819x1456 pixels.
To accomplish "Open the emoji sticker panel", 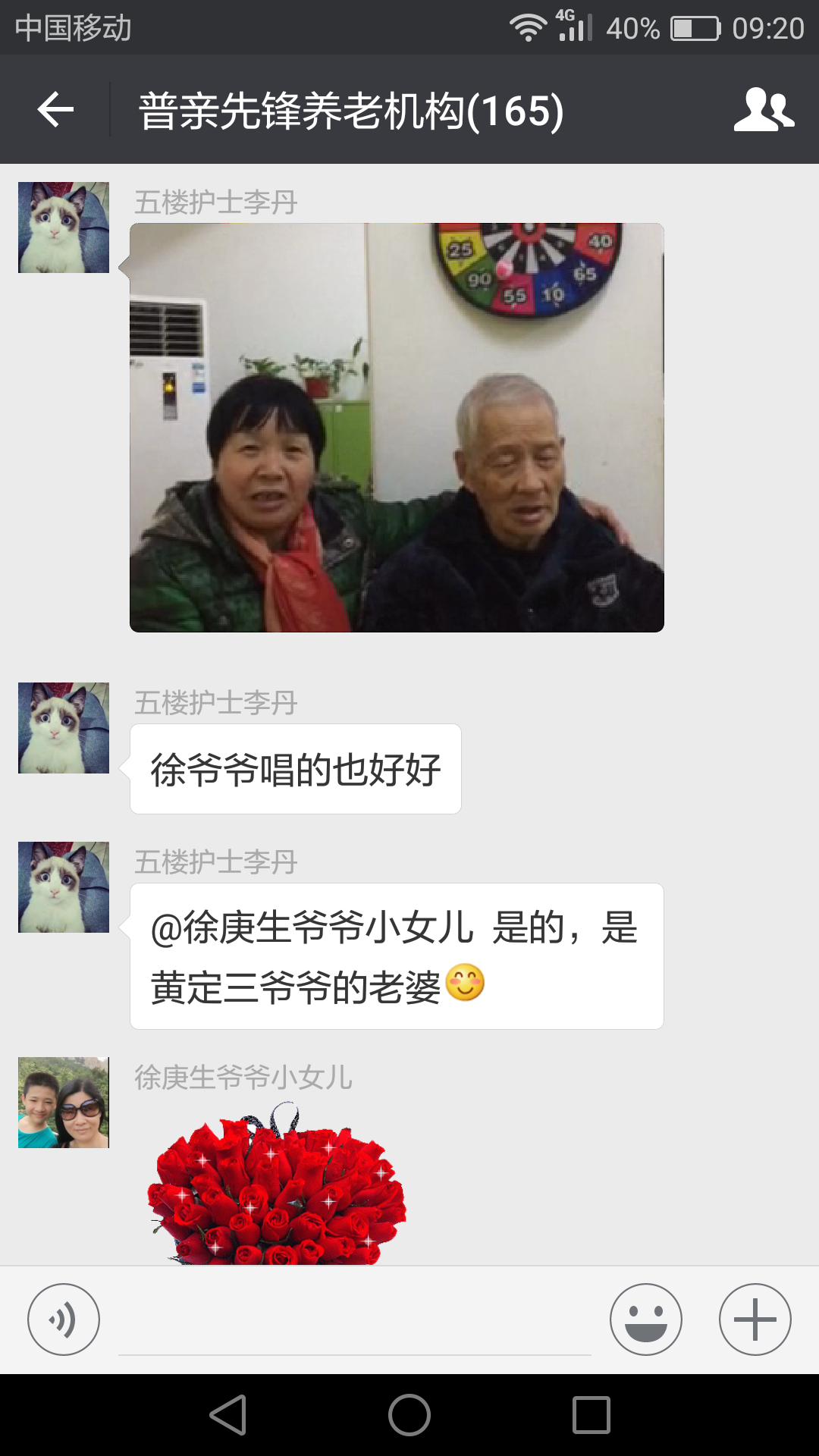I will 645,1319.
